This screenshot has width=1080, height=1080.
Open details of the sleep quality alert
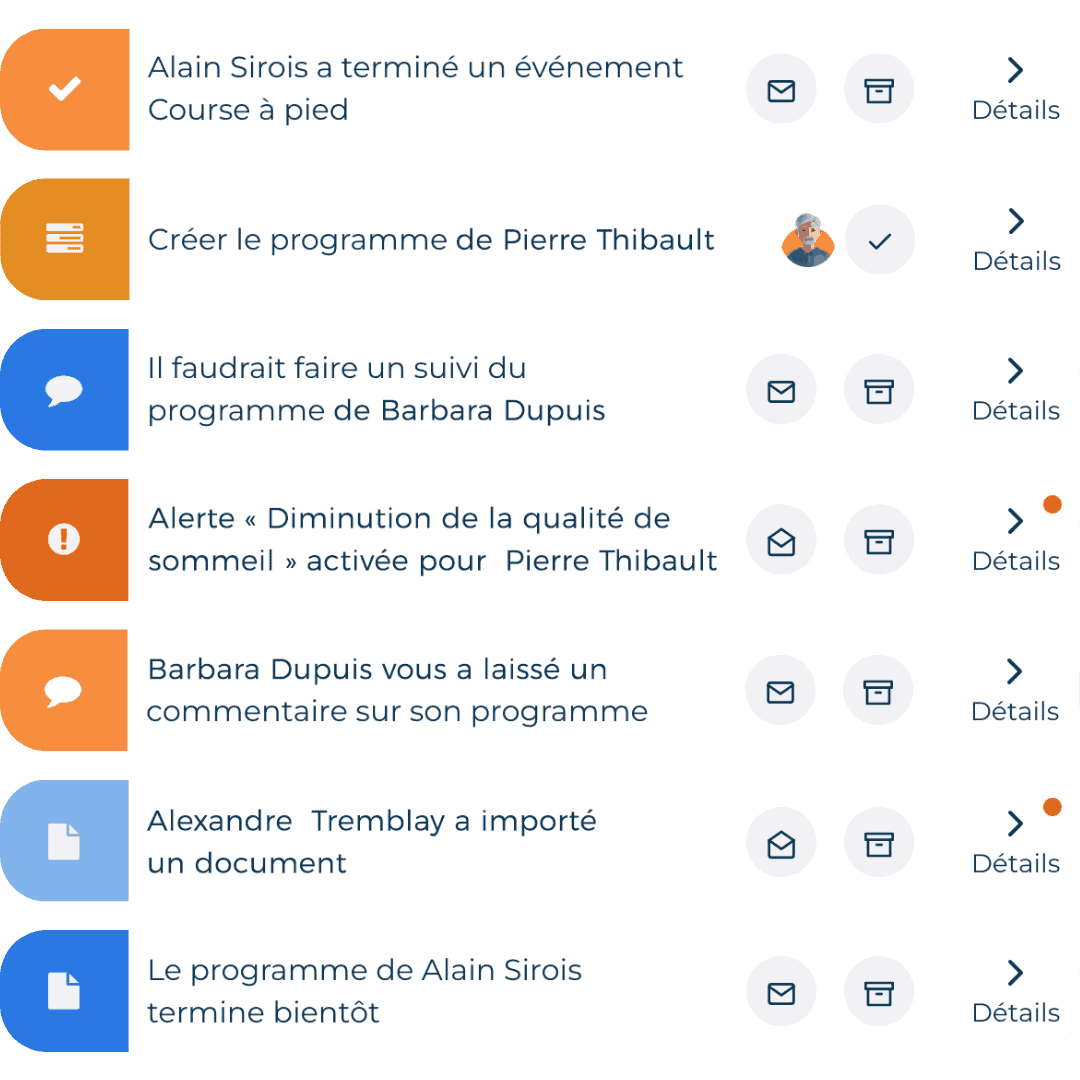(1015, 541)
